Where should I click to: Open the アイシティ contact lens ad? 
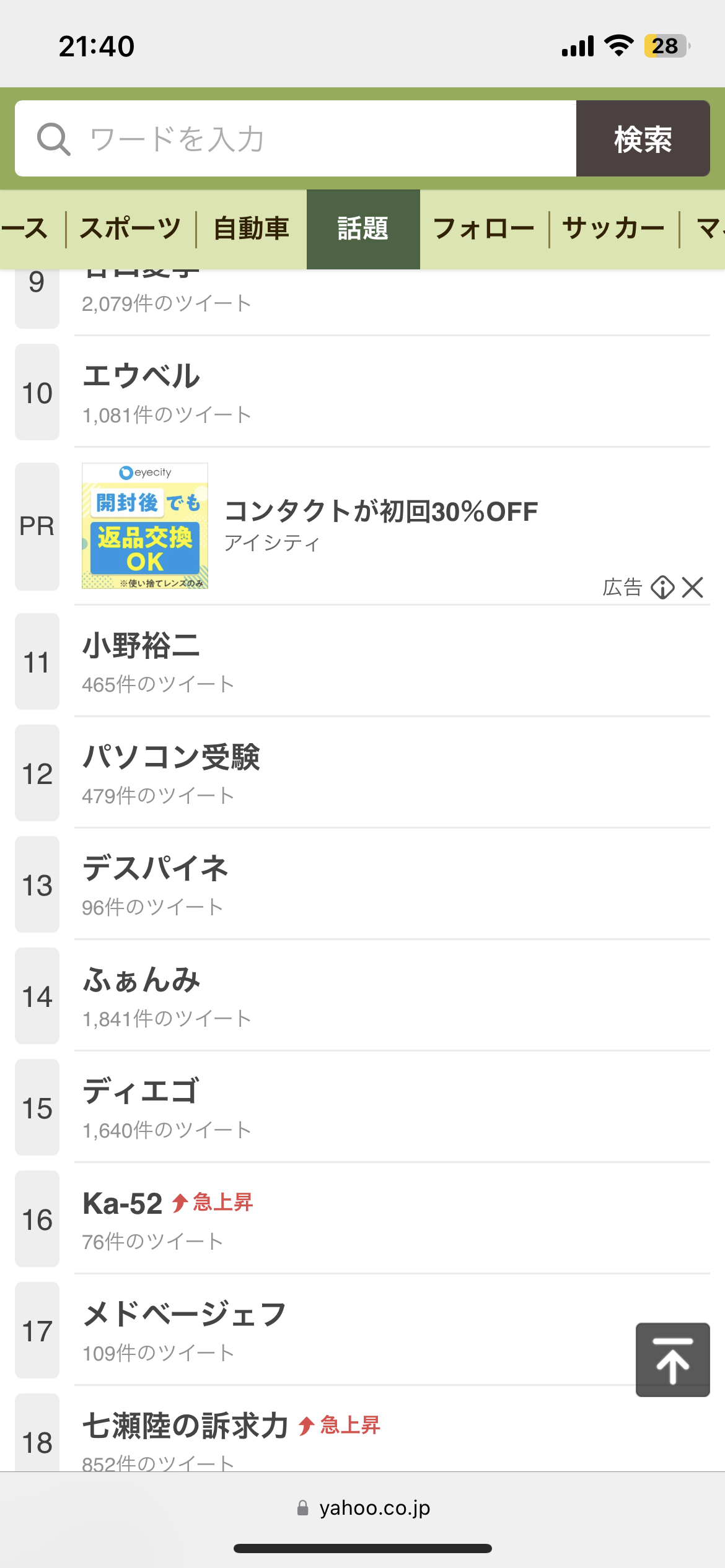click(x=362, y=526)
